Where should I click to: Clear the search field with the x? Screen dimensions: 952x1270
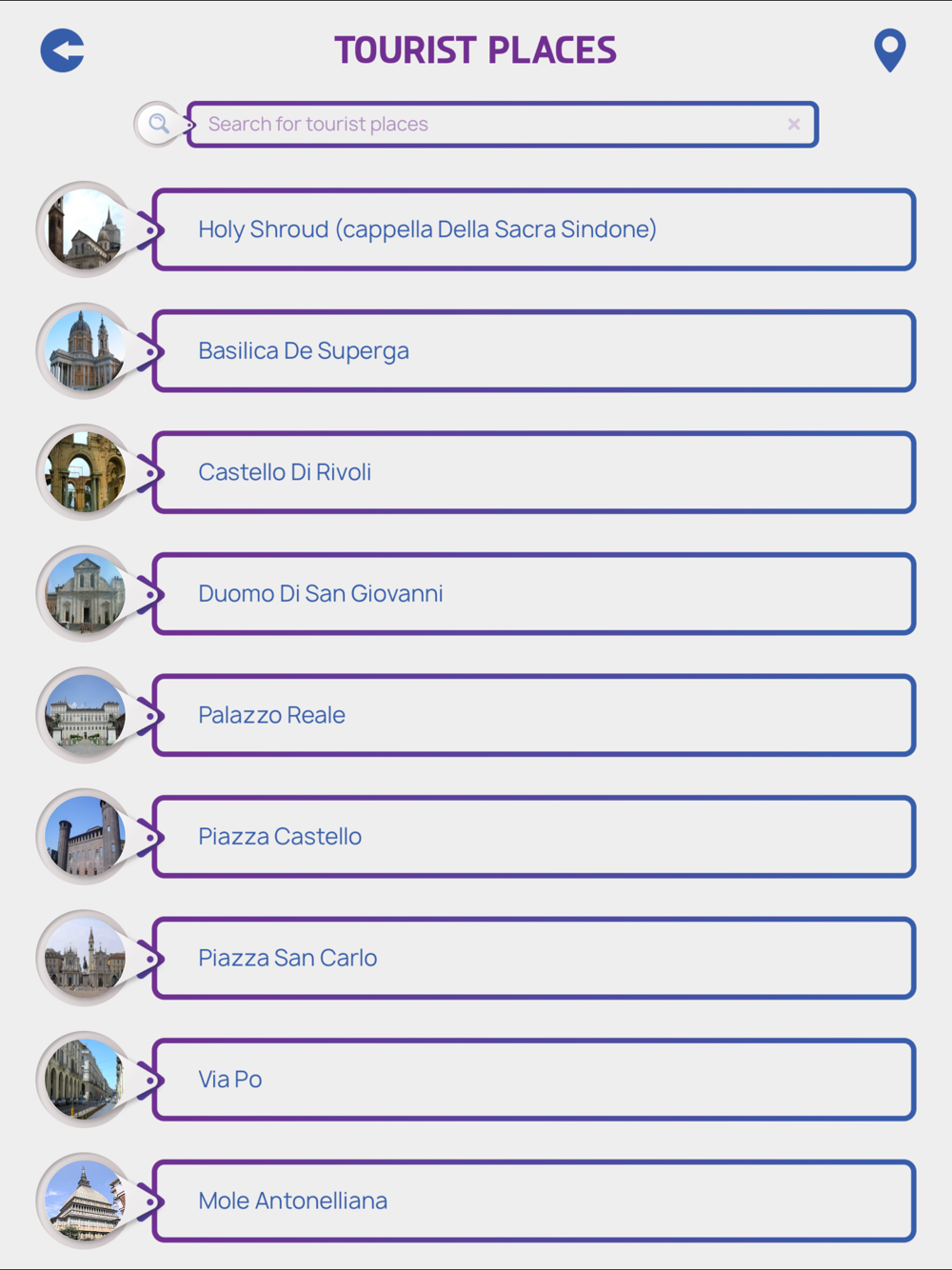794,125
